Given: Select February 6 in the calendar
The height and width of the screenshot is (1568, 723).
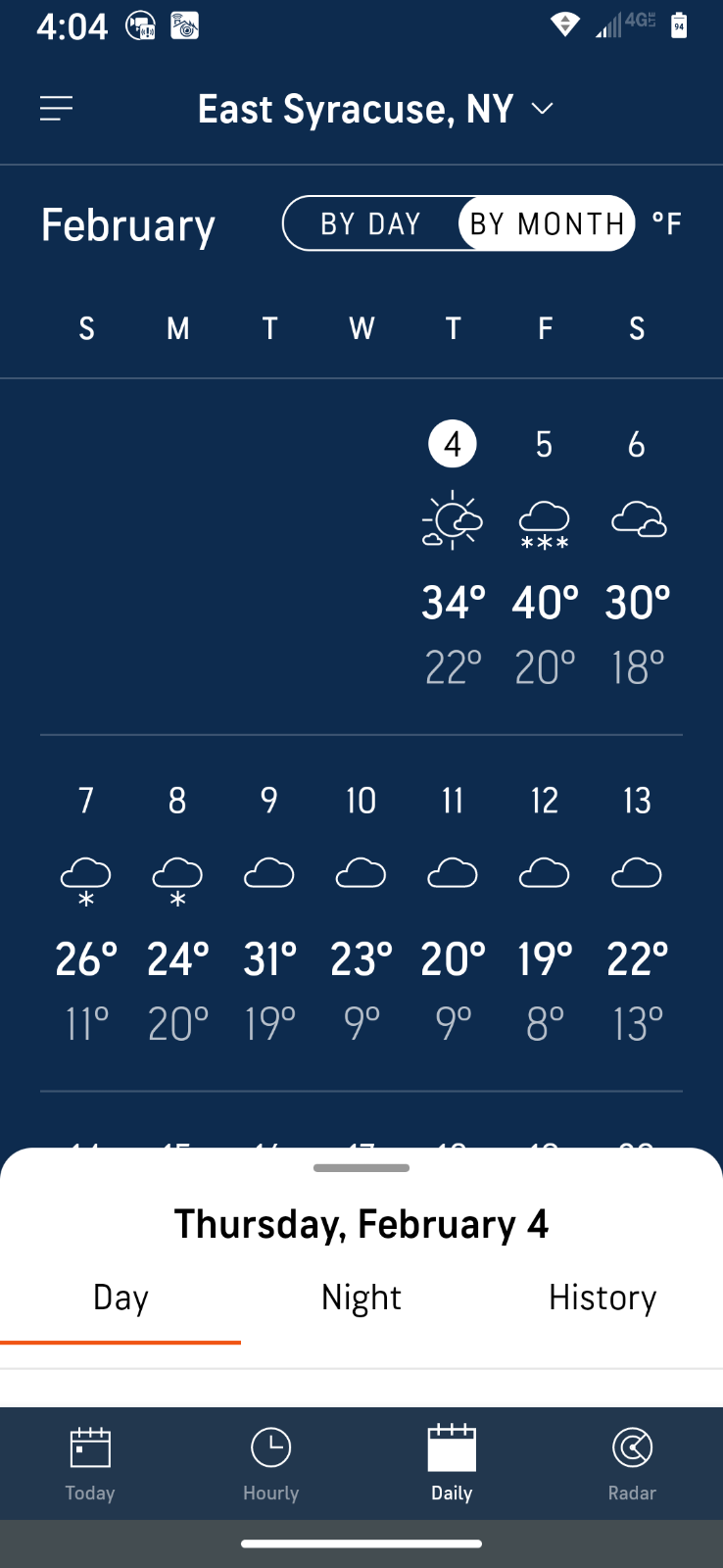Looking at the screenshot, I should [x=637, y=556].
